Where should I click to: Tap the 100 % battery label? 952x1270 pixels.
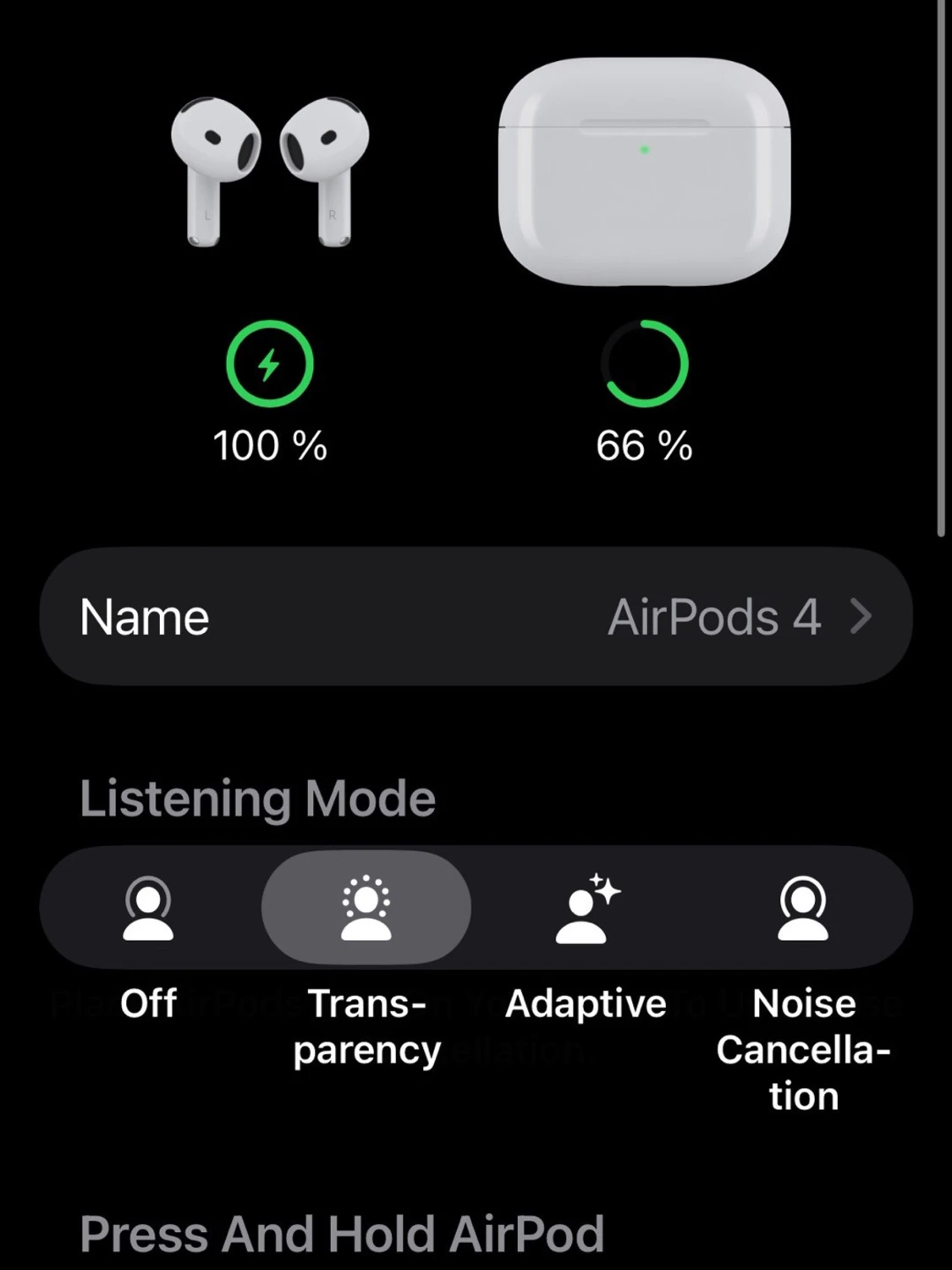pyautogui.click(x=270, y=444)
